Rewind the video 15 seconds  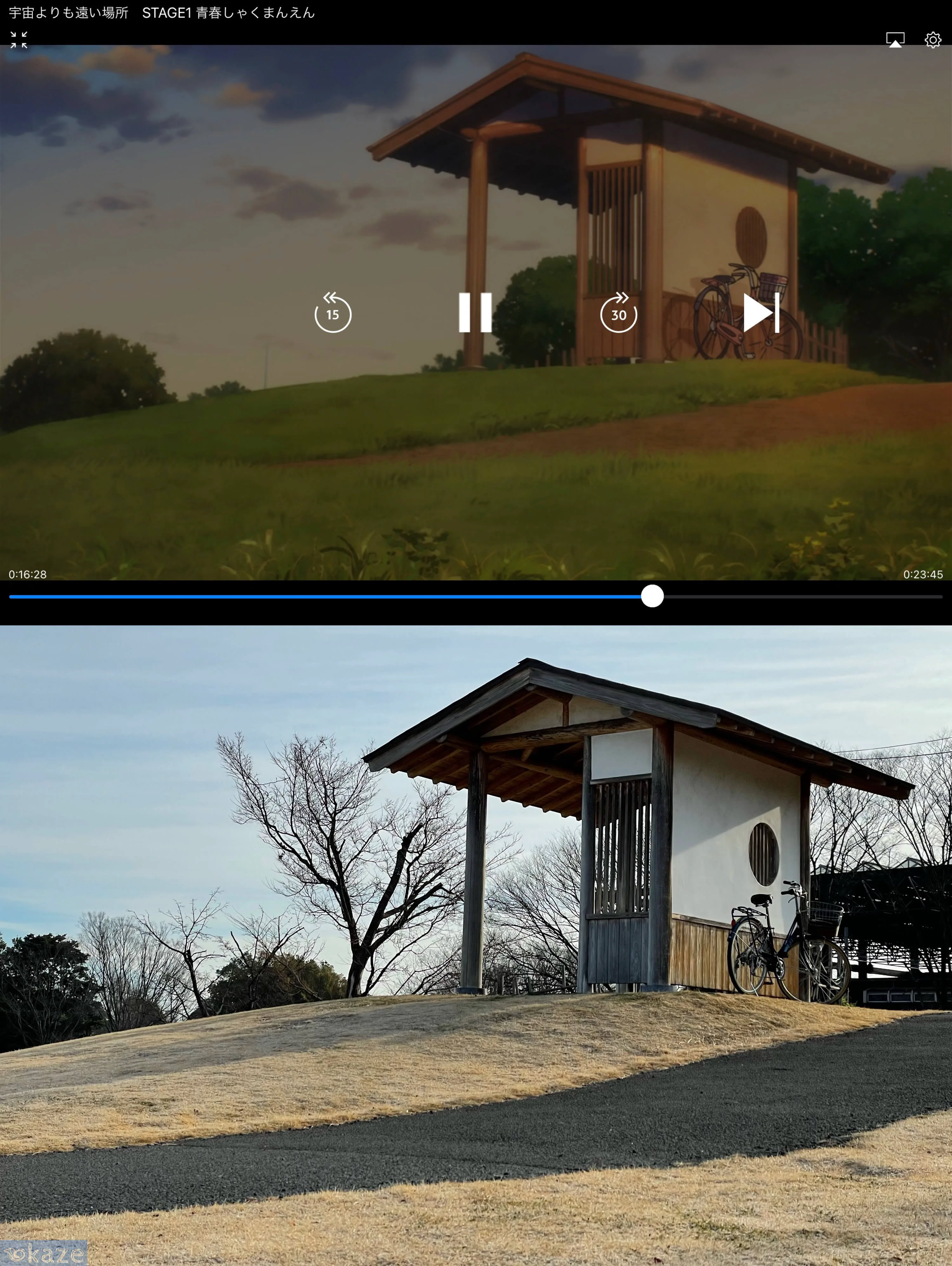click(332, 312)
